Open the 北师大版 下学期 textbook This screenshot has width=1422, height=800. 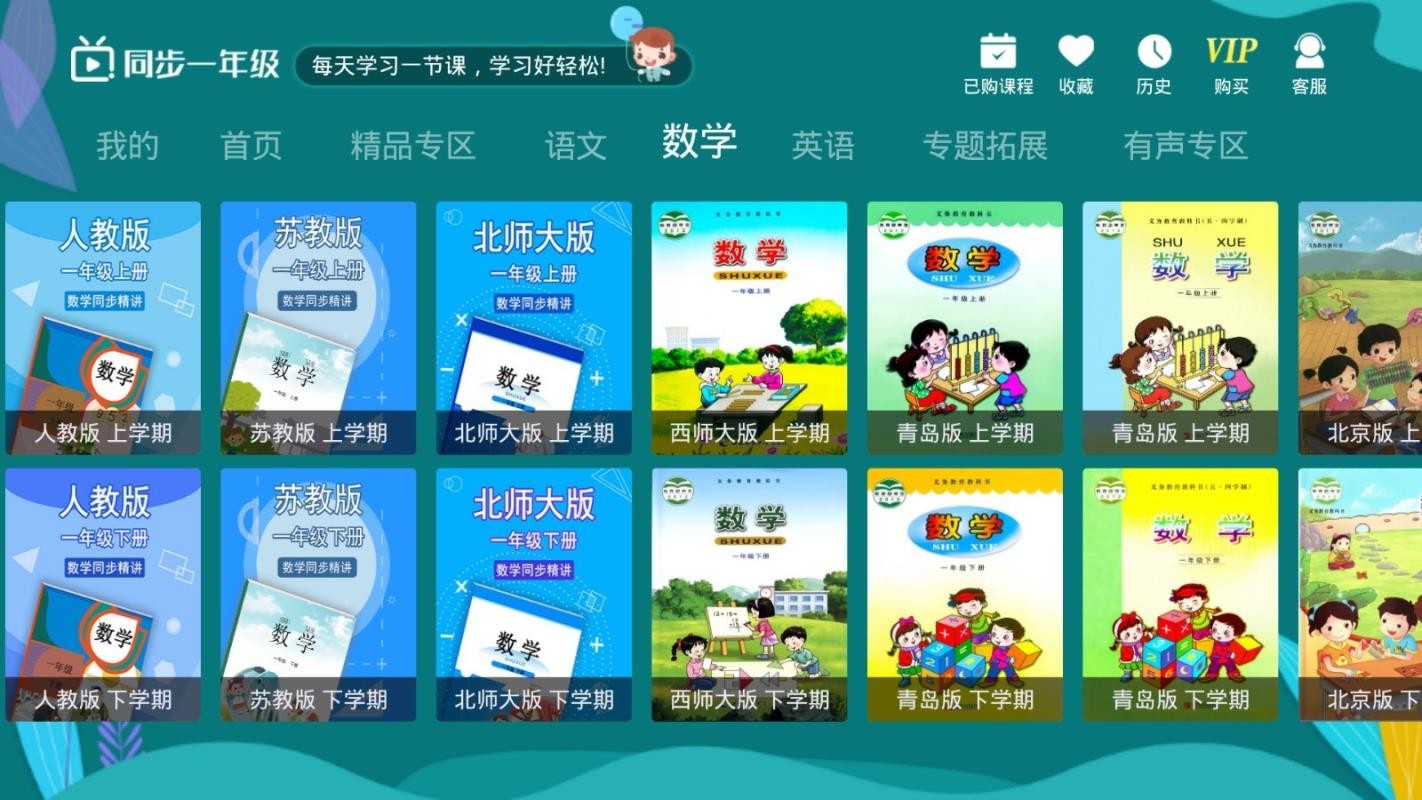(x=534, y=594)
